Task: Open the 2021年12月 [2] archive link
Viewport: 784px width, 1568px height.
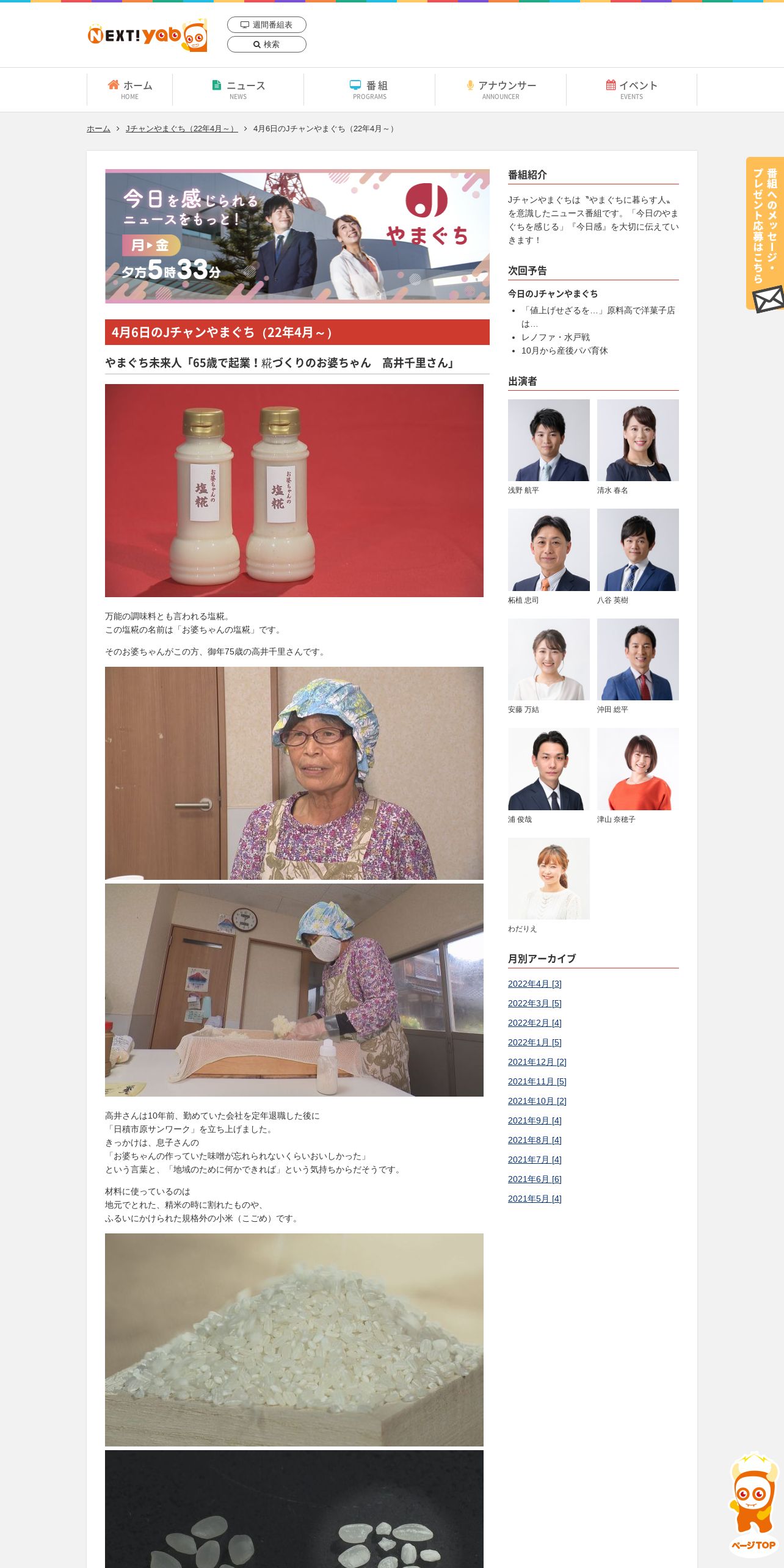Action: coord(537,1062)
